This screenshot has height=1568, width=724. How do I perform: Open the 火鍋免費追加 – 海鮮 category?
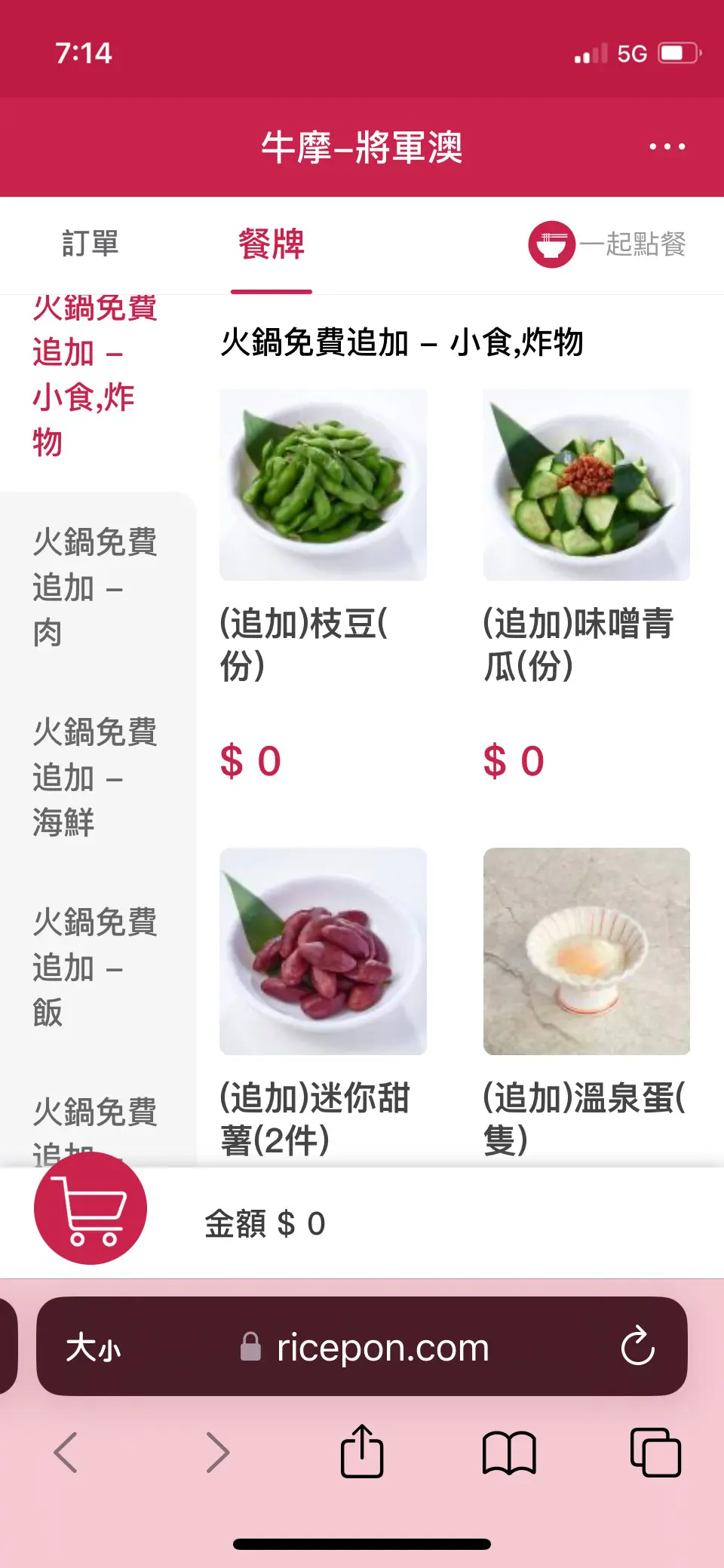(x=94, y=777)
